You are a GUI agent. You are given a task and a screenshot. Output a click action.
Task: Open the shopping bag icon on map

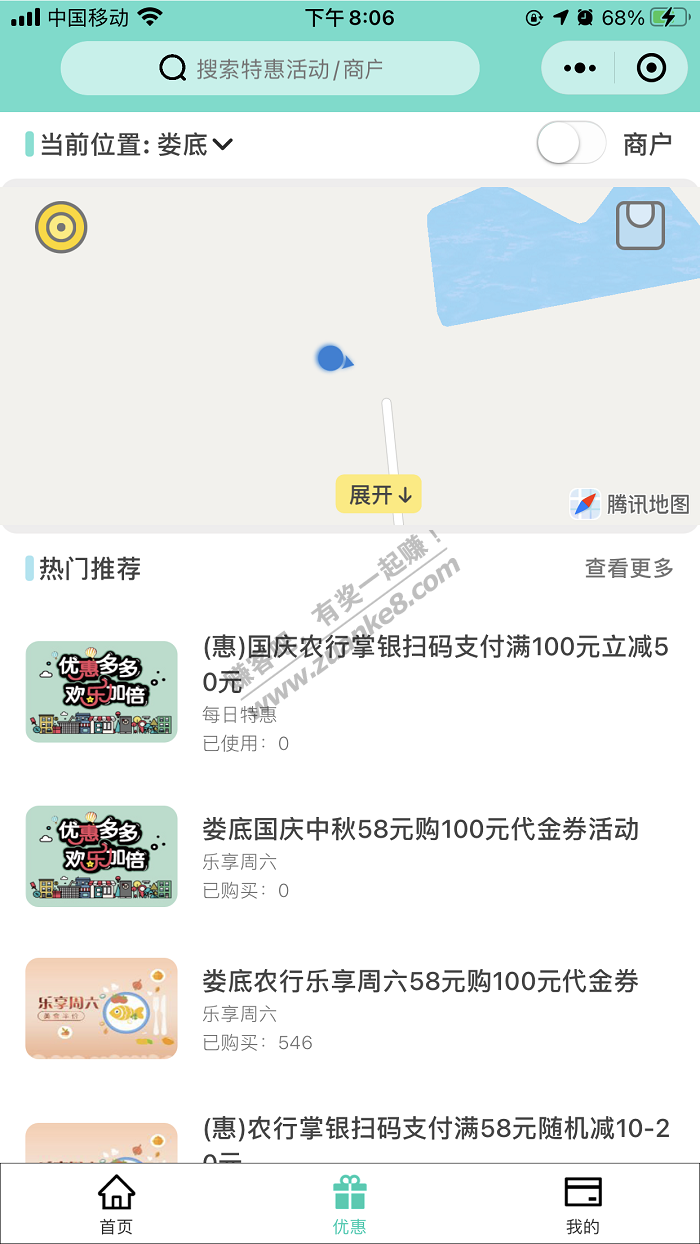point(640,226)
